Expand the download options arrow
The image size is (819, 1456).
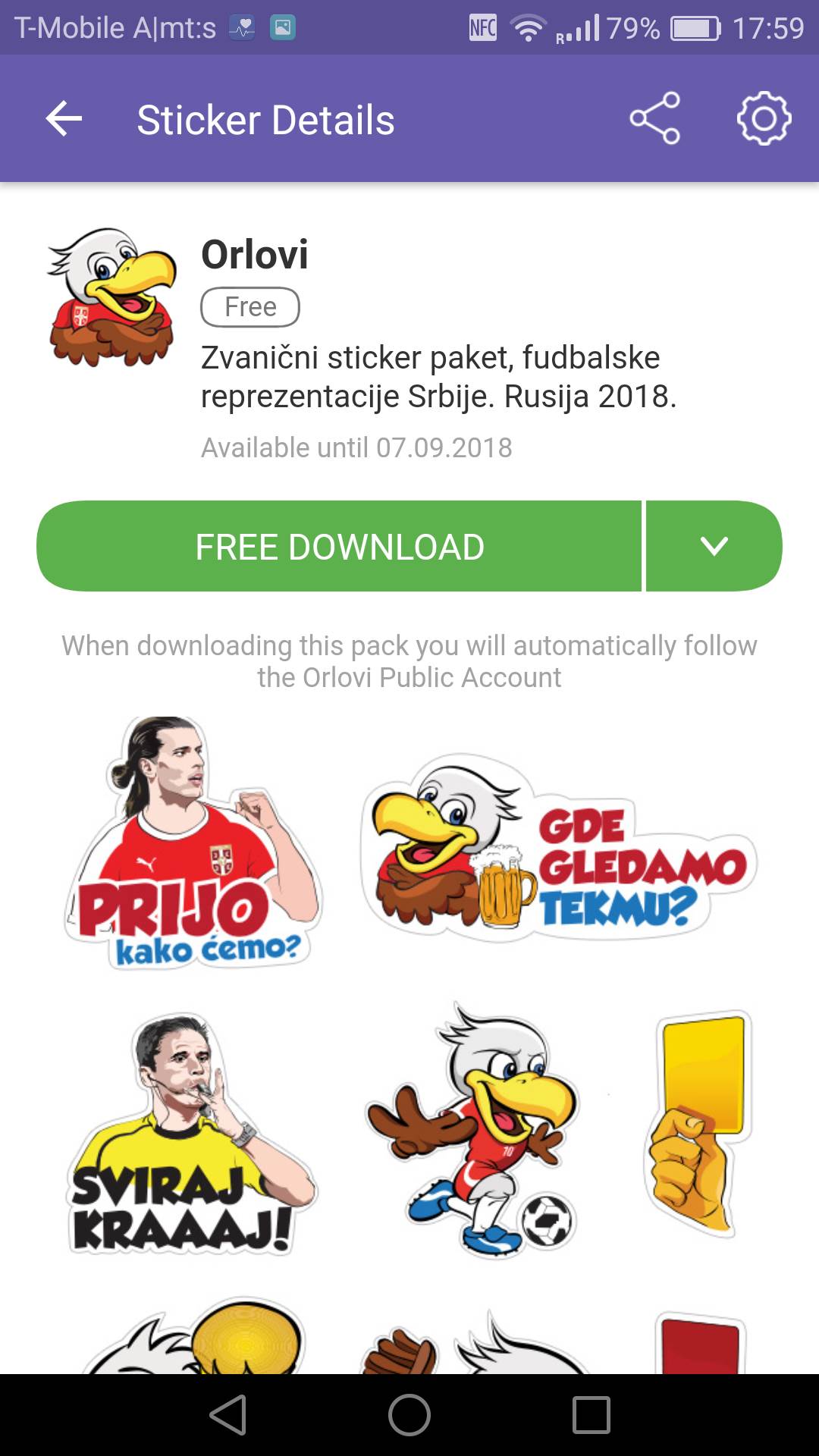(x=714, y=546)
